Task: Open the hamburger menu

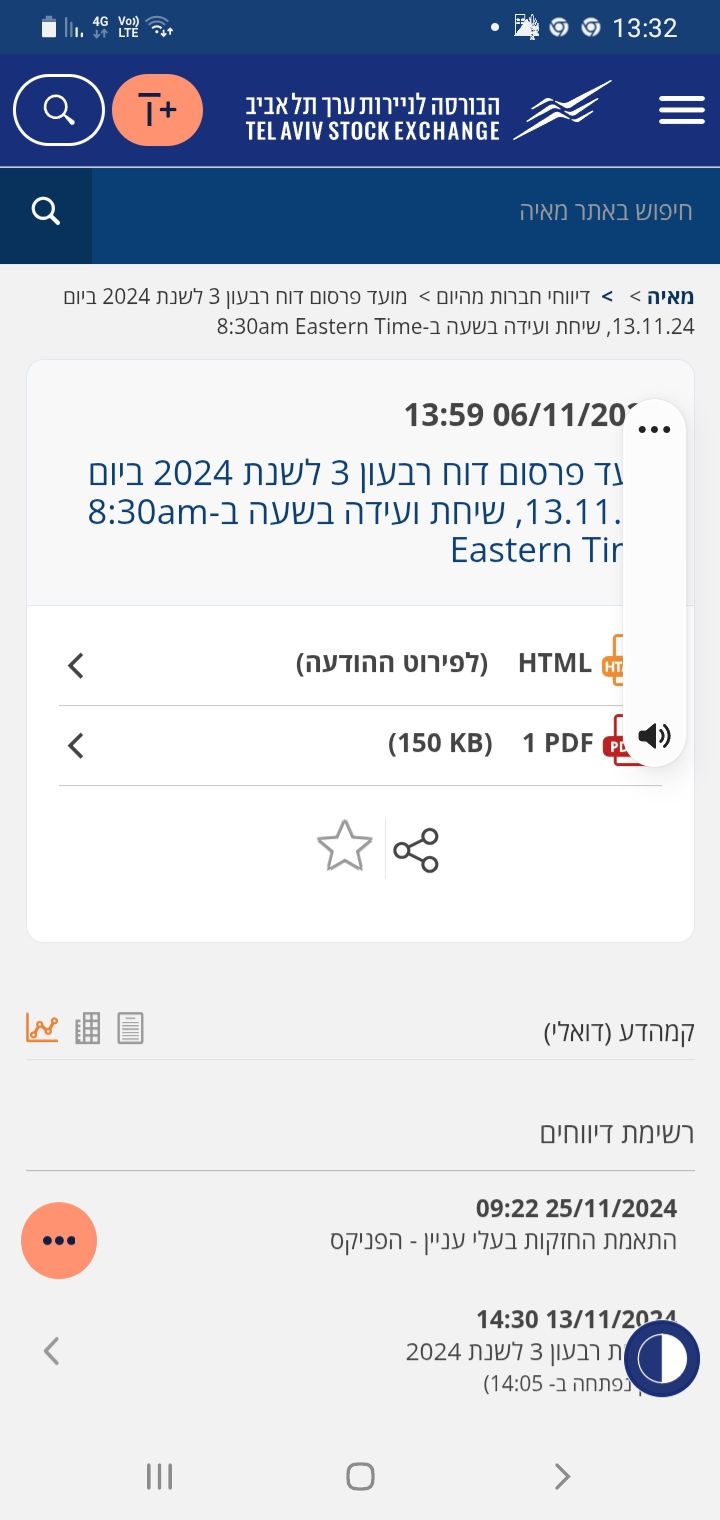Action: 682,110
